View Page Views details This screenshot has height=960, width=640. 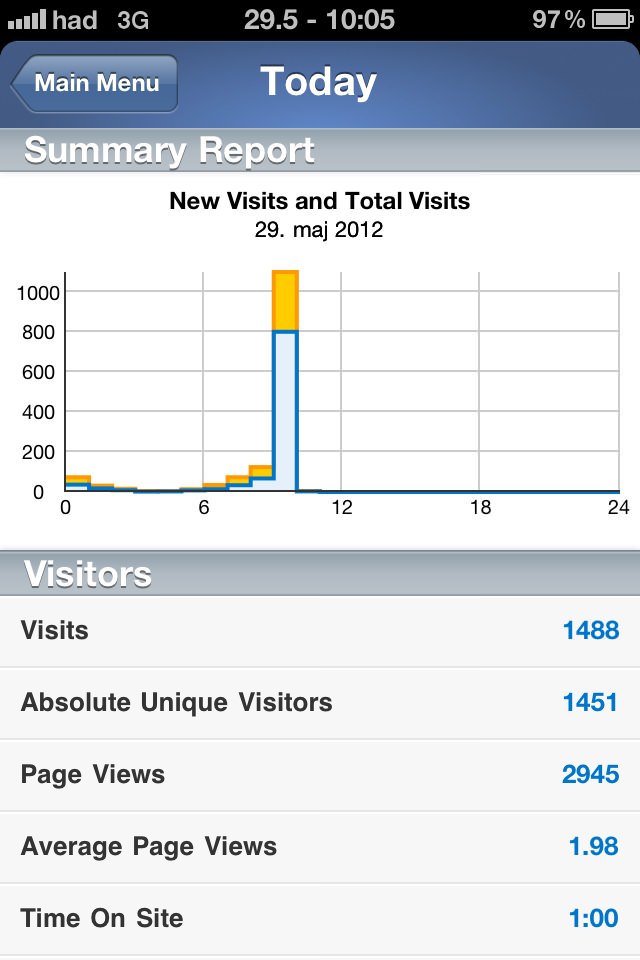320,775
